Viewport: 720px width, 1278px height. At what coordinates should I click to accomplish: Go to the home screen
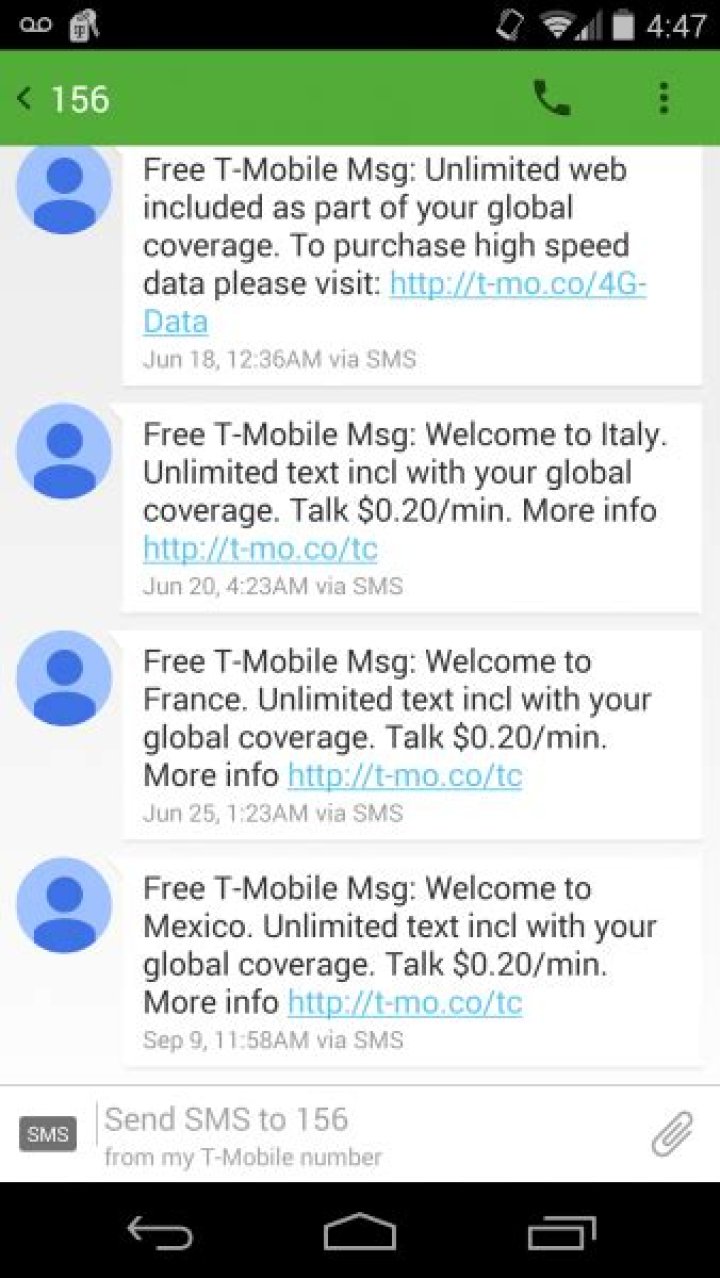pyautogui.click(x=360, y=1232)
